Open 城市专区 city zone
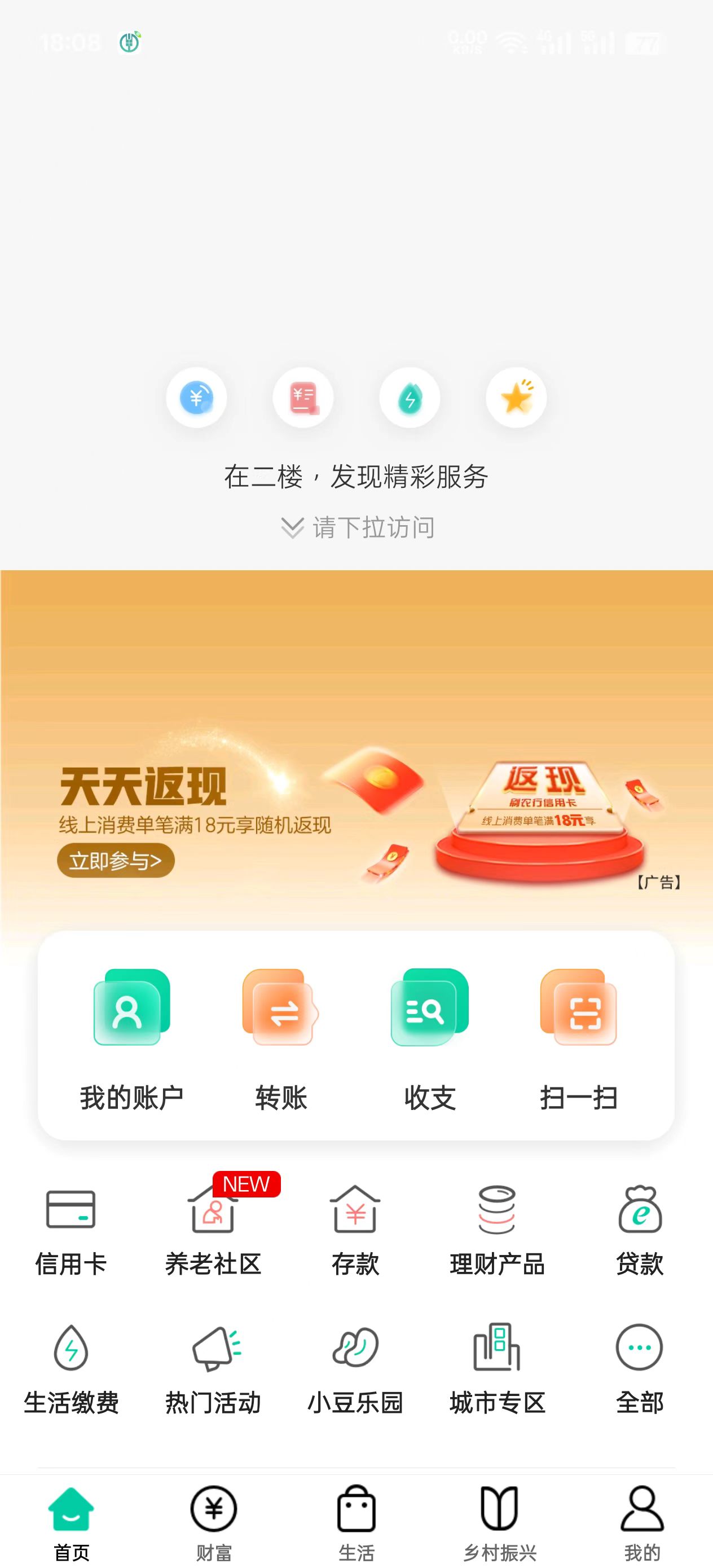This screenshot has height=1568, width=713. pyautogui.click(x=497, y=1369)
